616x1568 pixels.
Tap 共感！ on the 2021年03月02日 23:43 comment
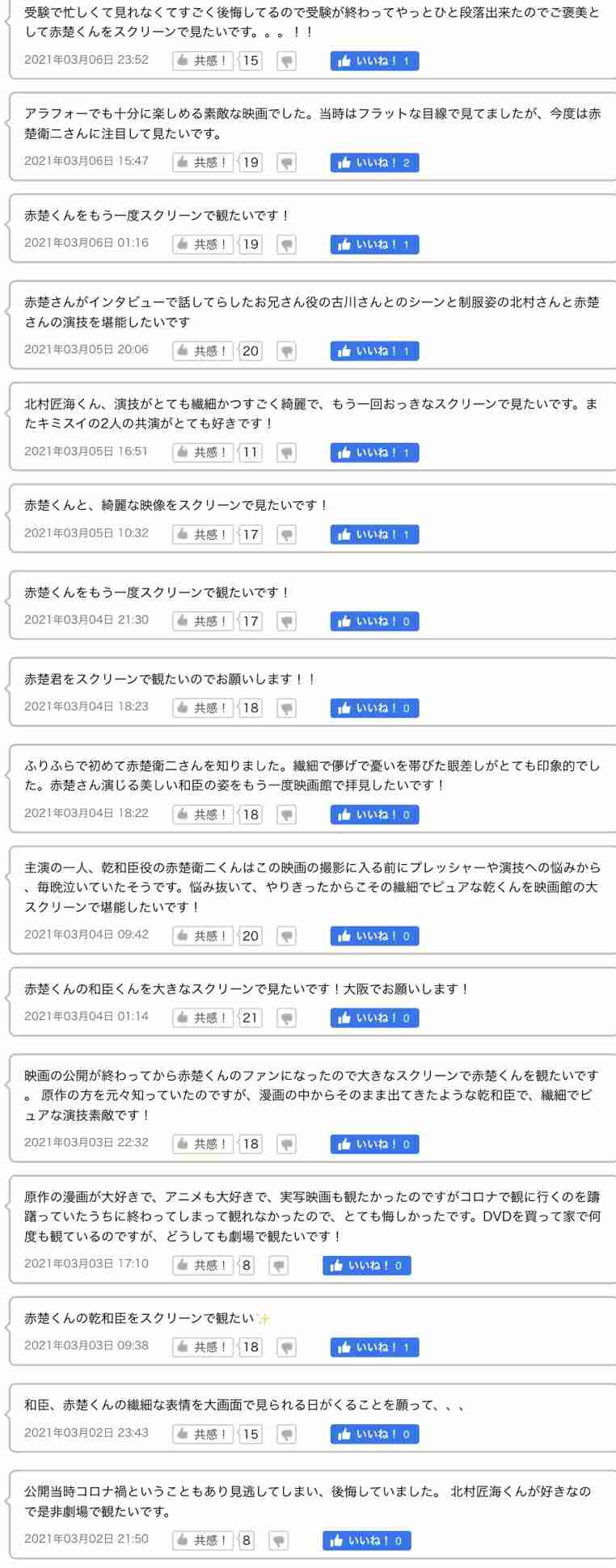pos(203,1434)
